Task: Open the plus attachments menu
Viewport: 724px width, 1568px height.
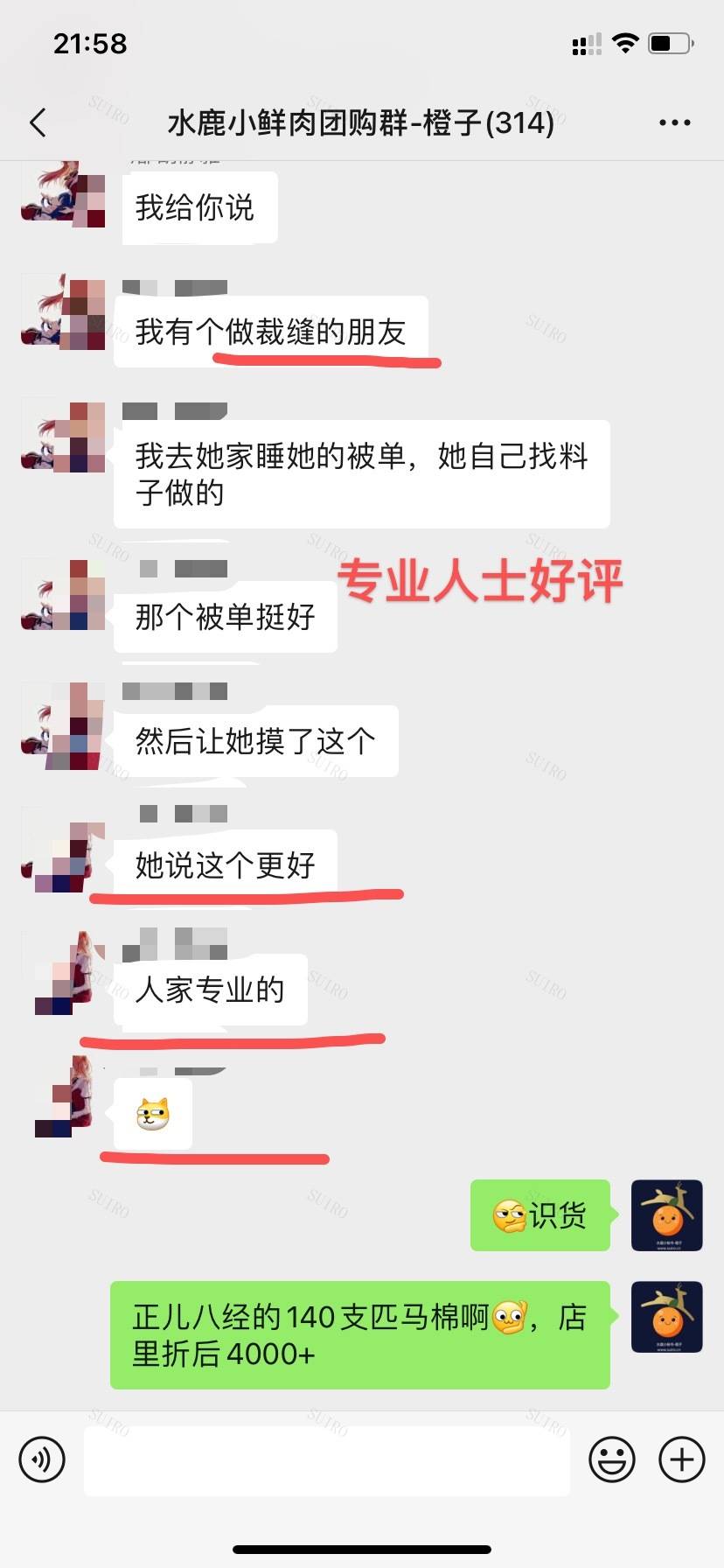Action: [x=681, y=1459]
